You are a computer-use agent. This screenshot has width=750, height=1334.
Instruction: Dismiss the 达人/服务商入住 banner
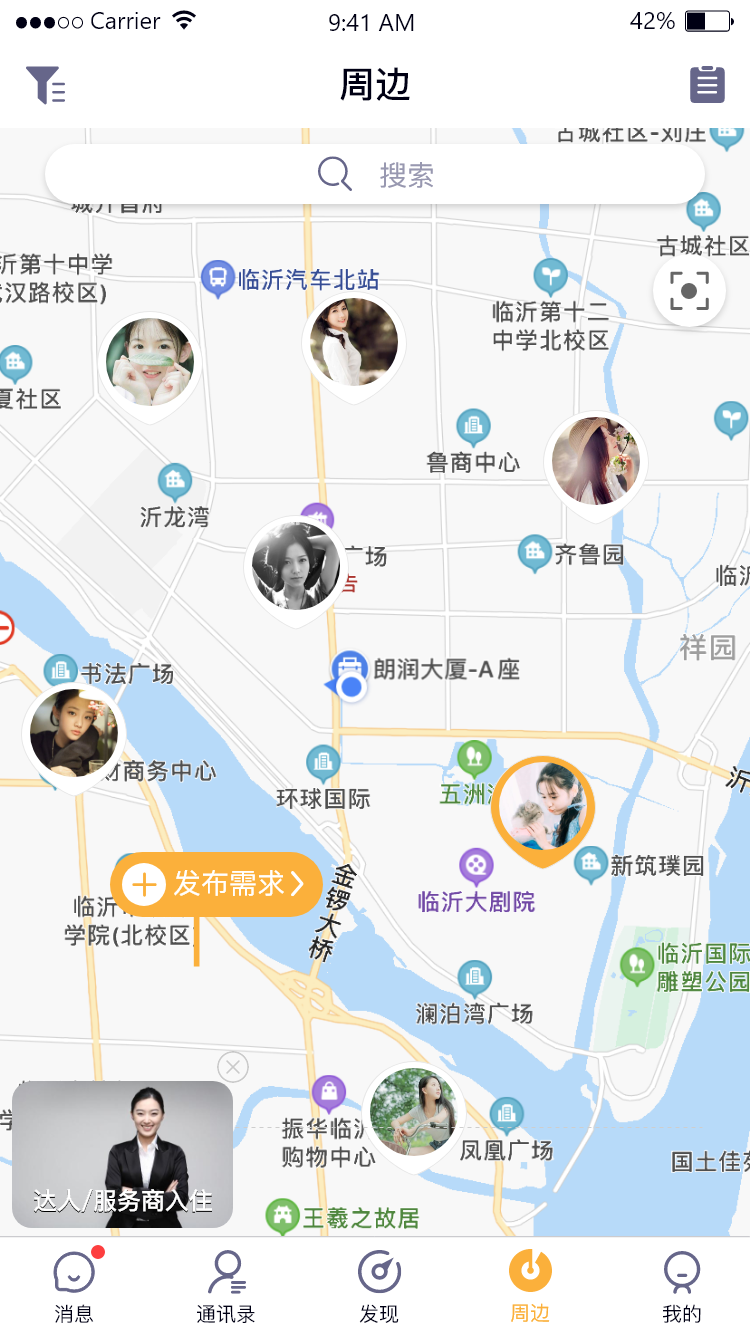233,1067
